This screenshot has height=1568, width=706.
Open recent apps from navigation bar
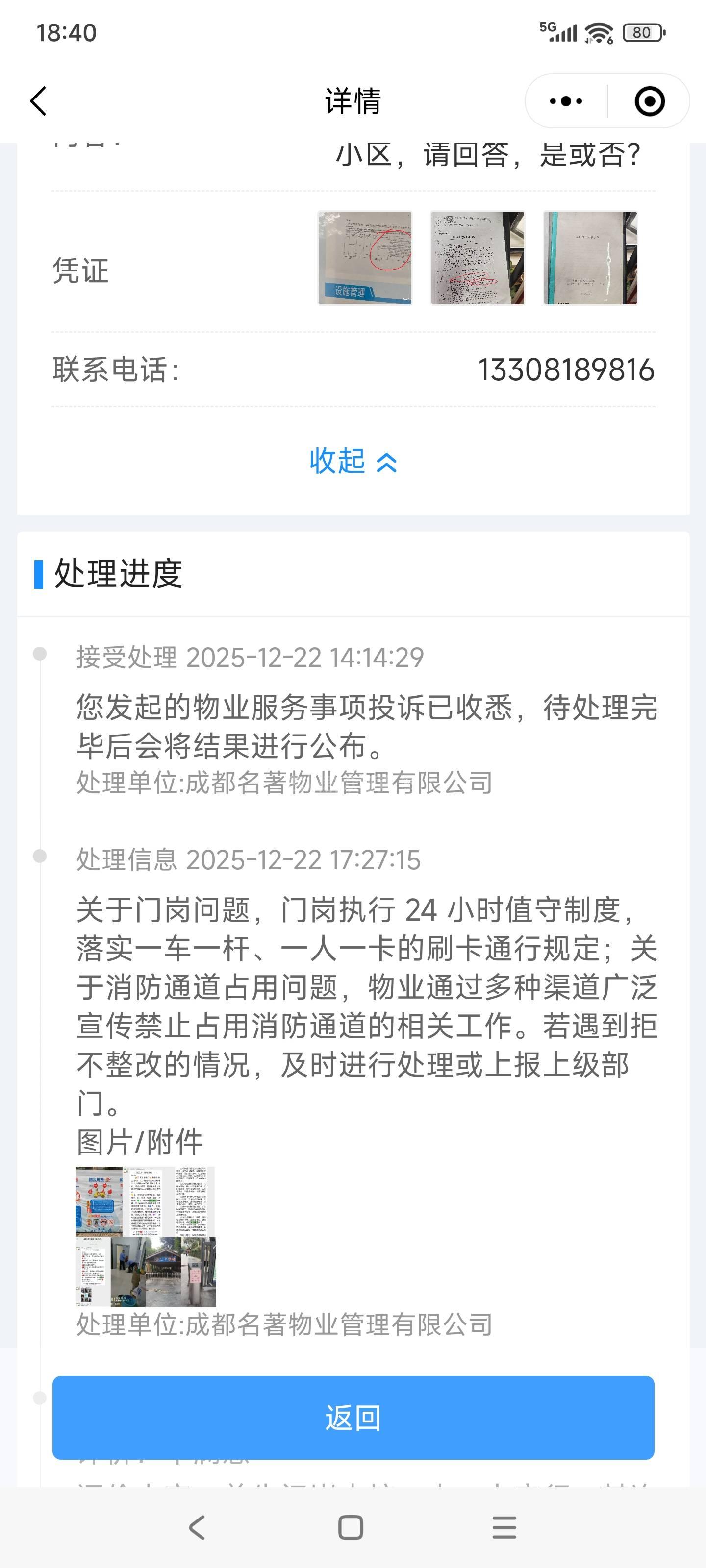click(x=504, y=1528)
